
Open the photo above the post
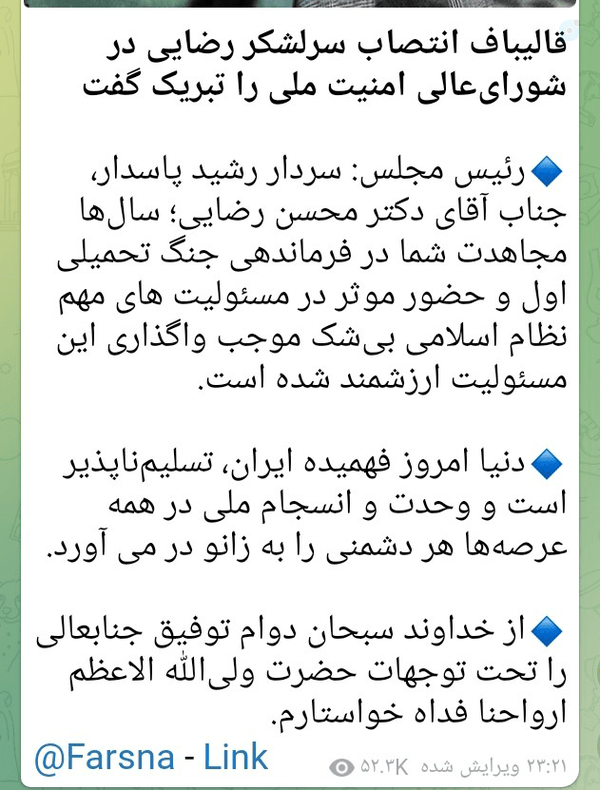[x=300, y=4]
